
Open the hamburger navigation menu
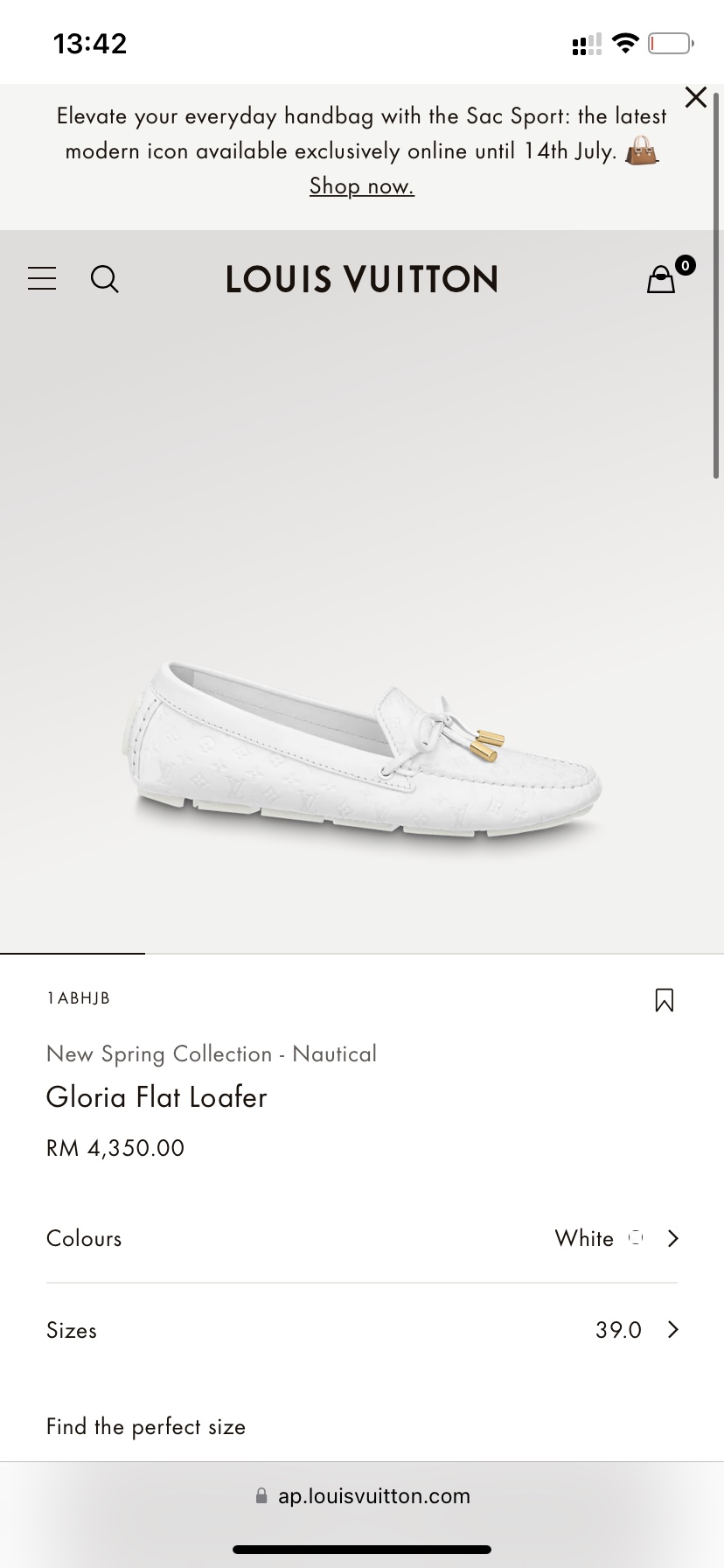point(42,279)
